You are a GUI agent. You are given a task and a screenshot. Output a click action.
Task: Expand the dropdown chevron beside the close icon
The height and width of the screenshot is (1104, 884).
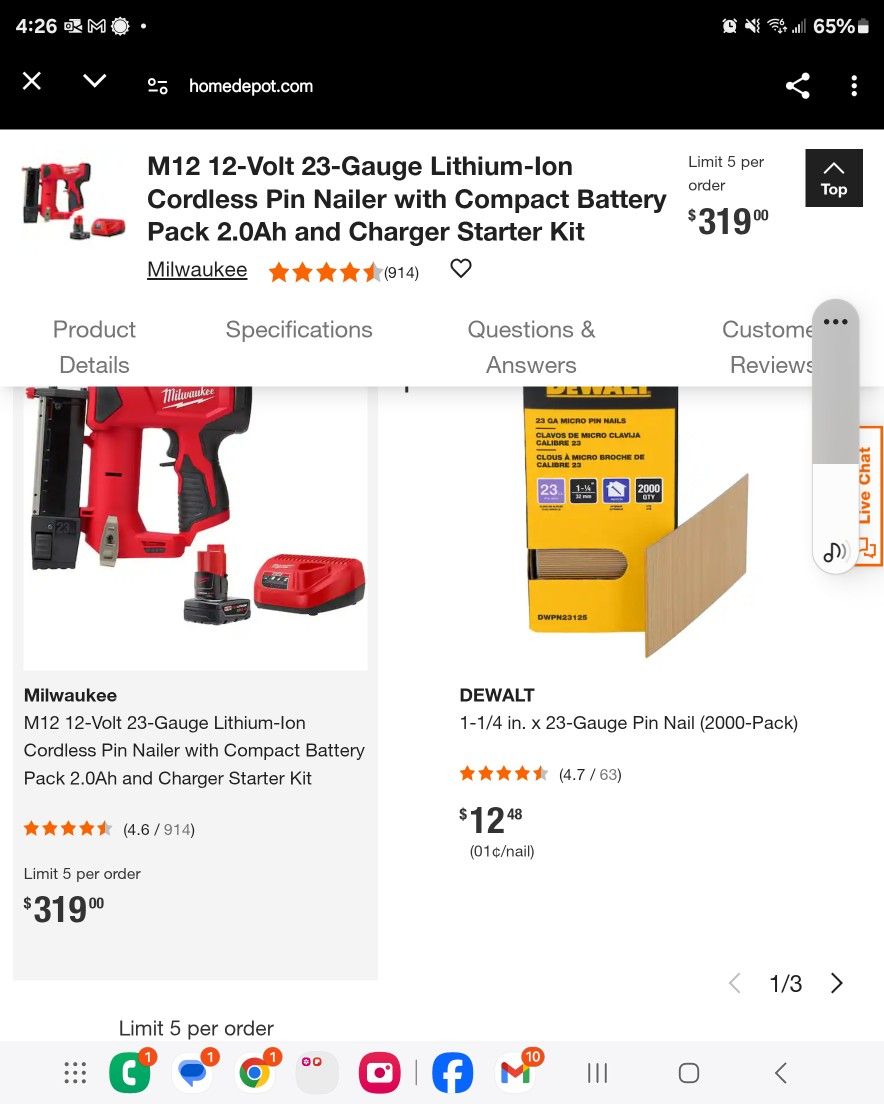[x=94, y=81]
